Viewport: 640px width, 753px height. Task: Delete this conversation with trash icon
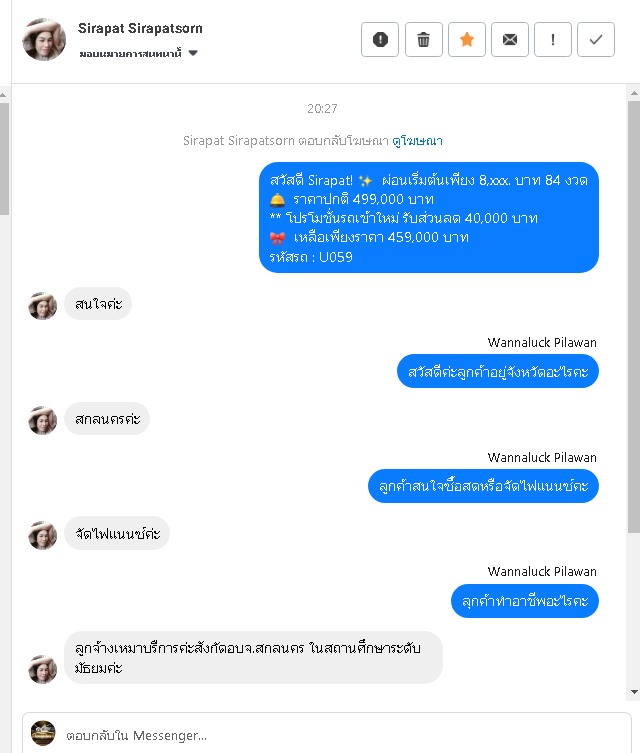[424, 40]
